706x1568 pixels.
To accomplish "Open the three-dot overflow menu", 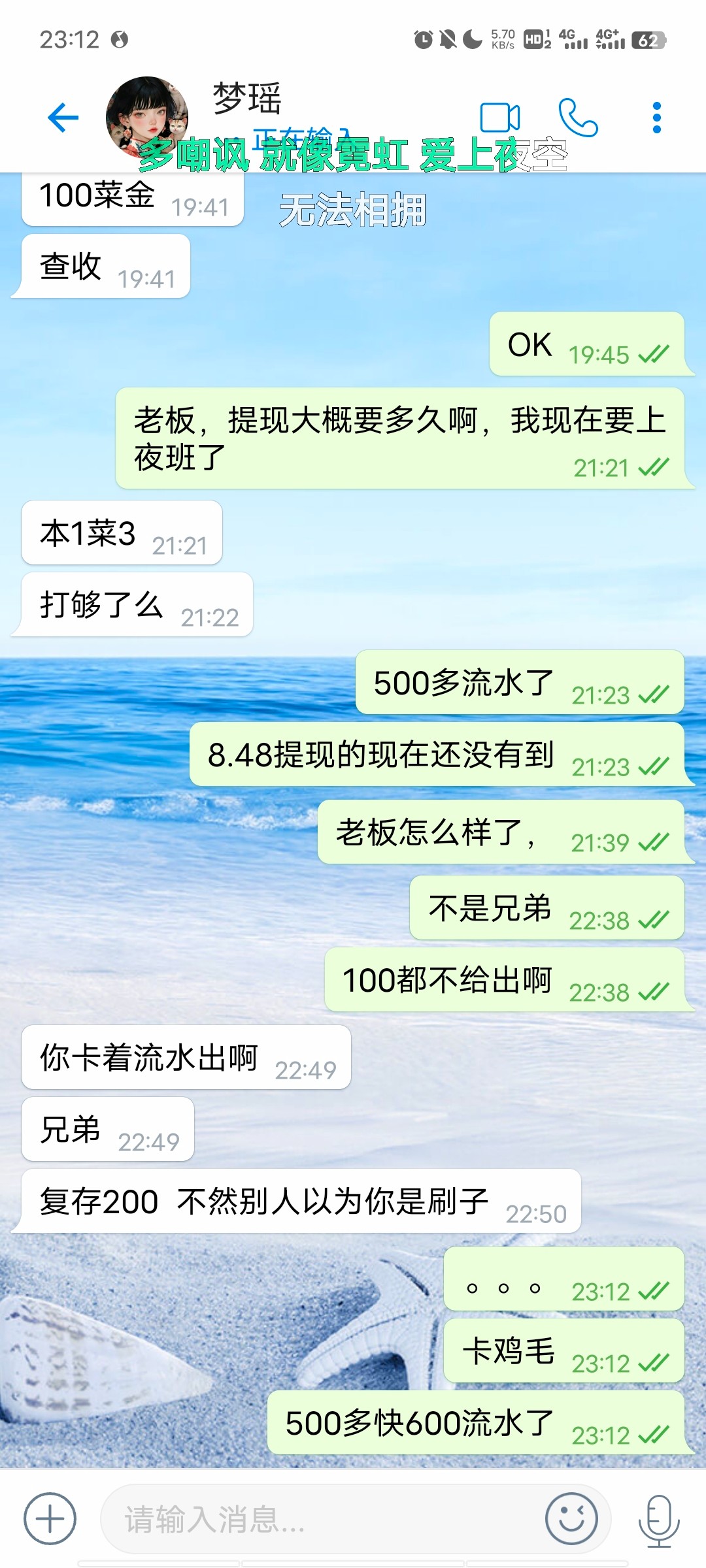I will pos(657,118).
